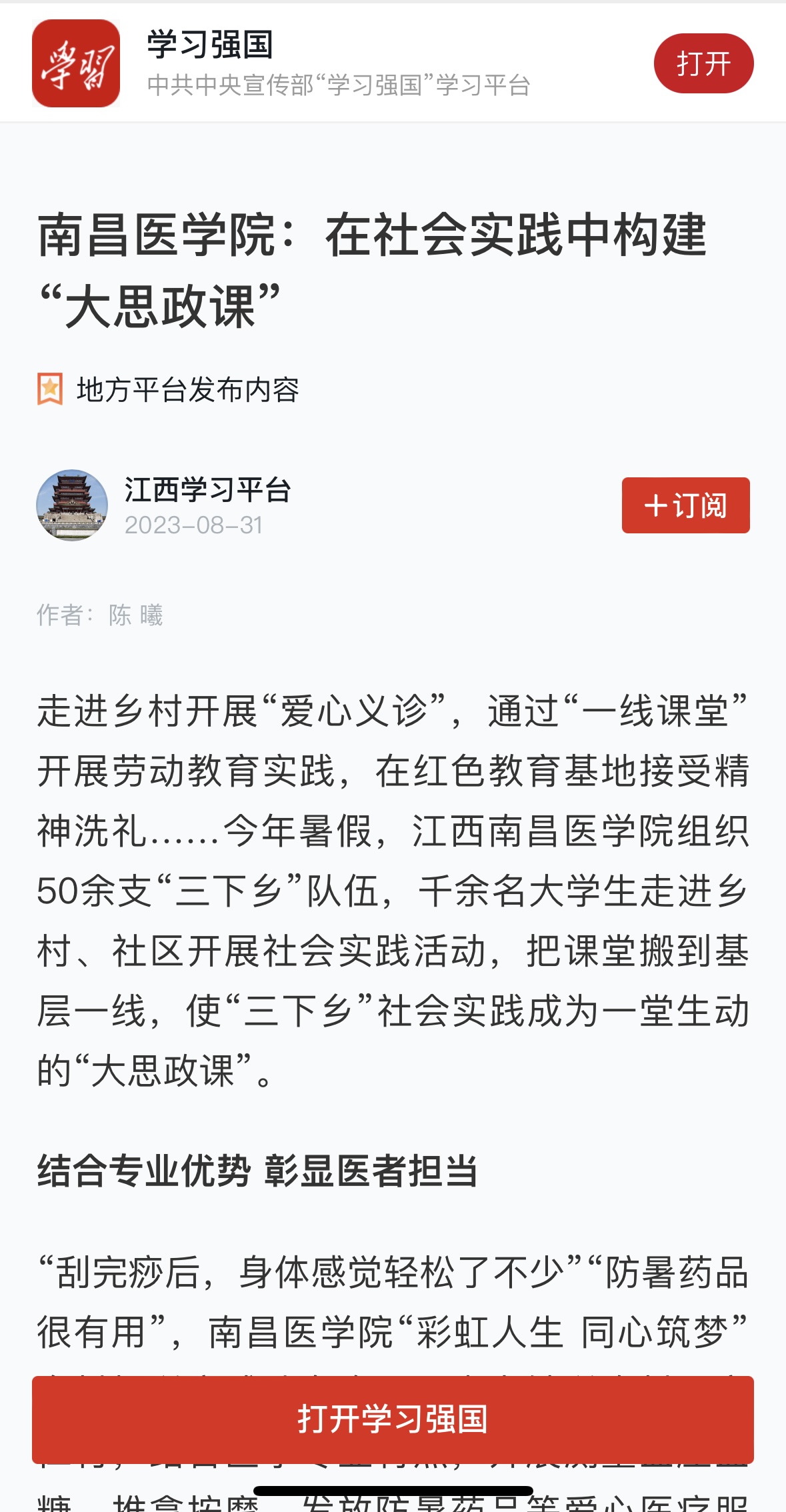The height and width of the screenshot is (1512, 786).
Task: Tap the red 打开 button in the header
Action: tap(703, 63)
